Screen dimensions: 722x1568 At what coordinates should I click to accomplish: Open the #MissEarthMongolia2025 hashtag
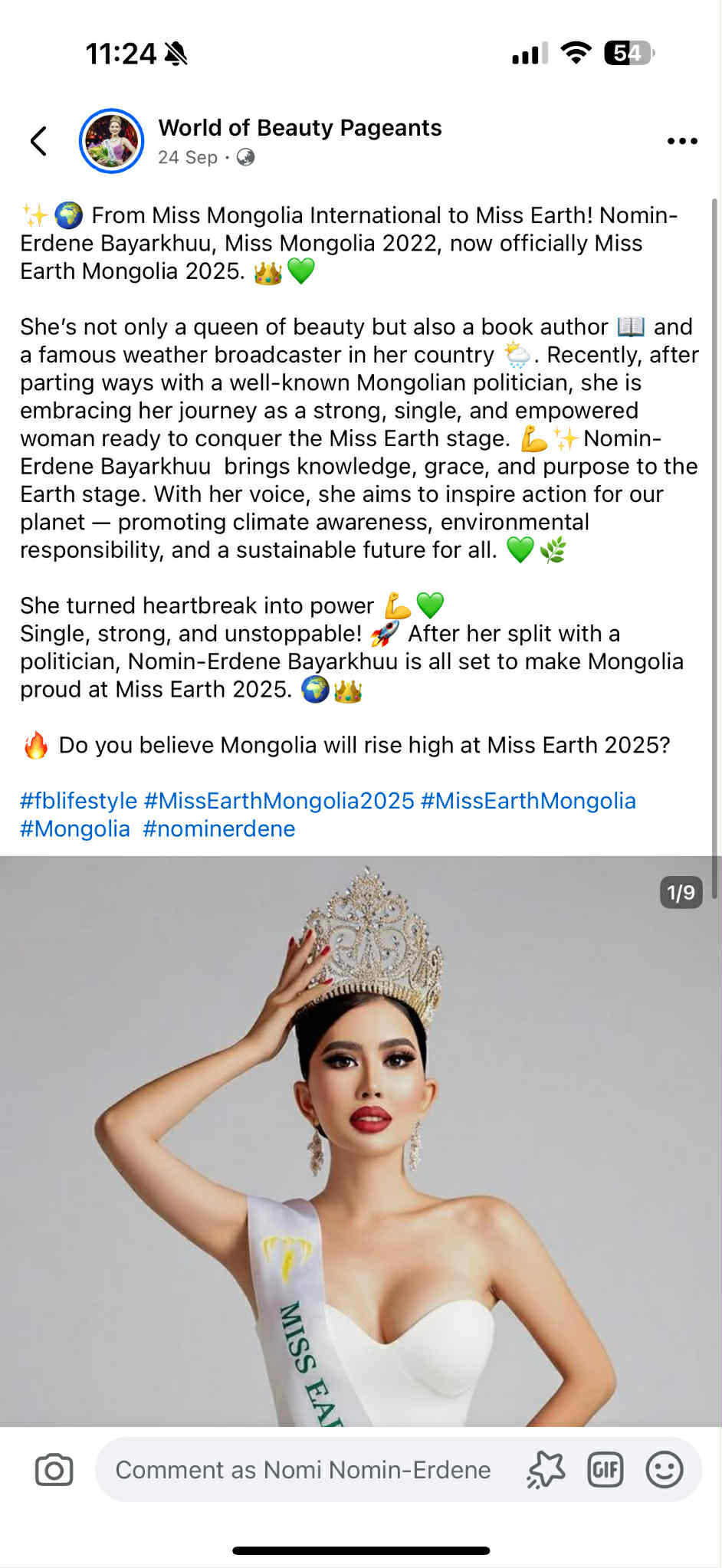pos(279,801)
